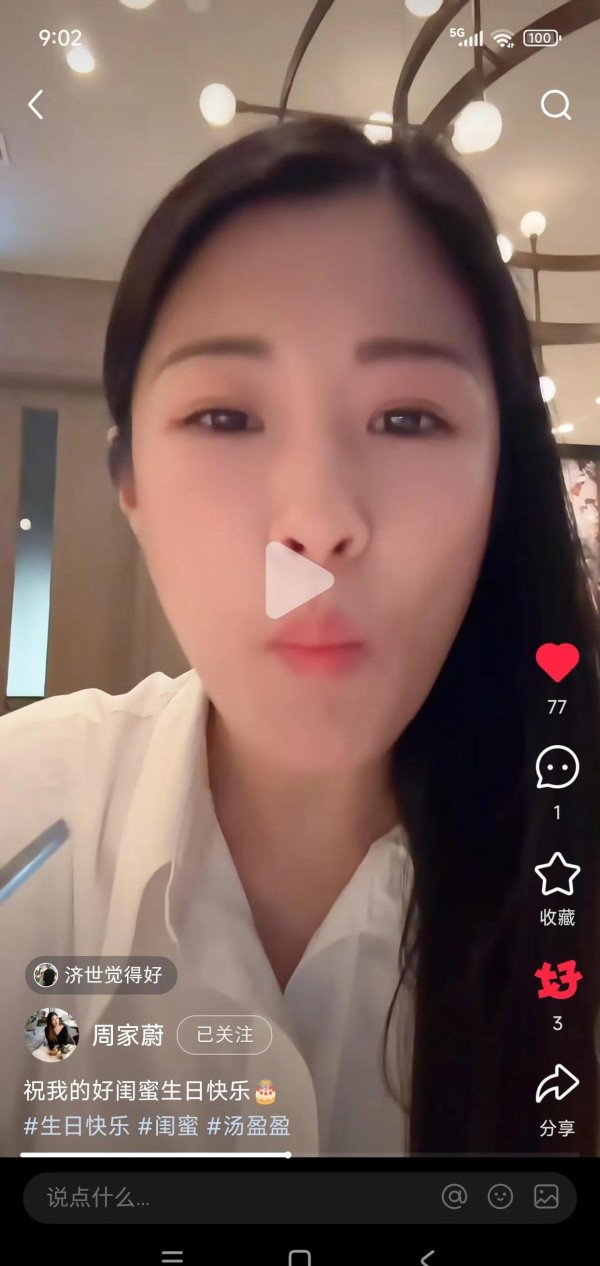Open 周家蔚's profile avatar
This screenshot has width=600, height=1266.
pos(51,1034)
